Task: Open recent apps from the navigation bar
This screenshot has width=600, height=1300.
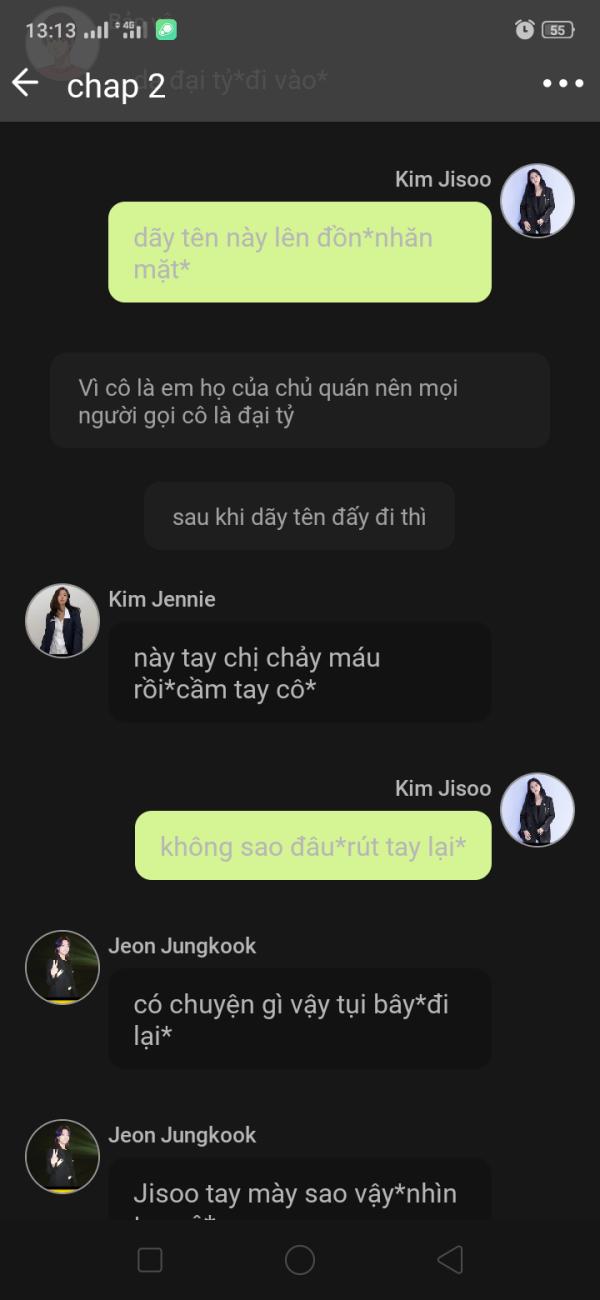Action: point(150,1260)
